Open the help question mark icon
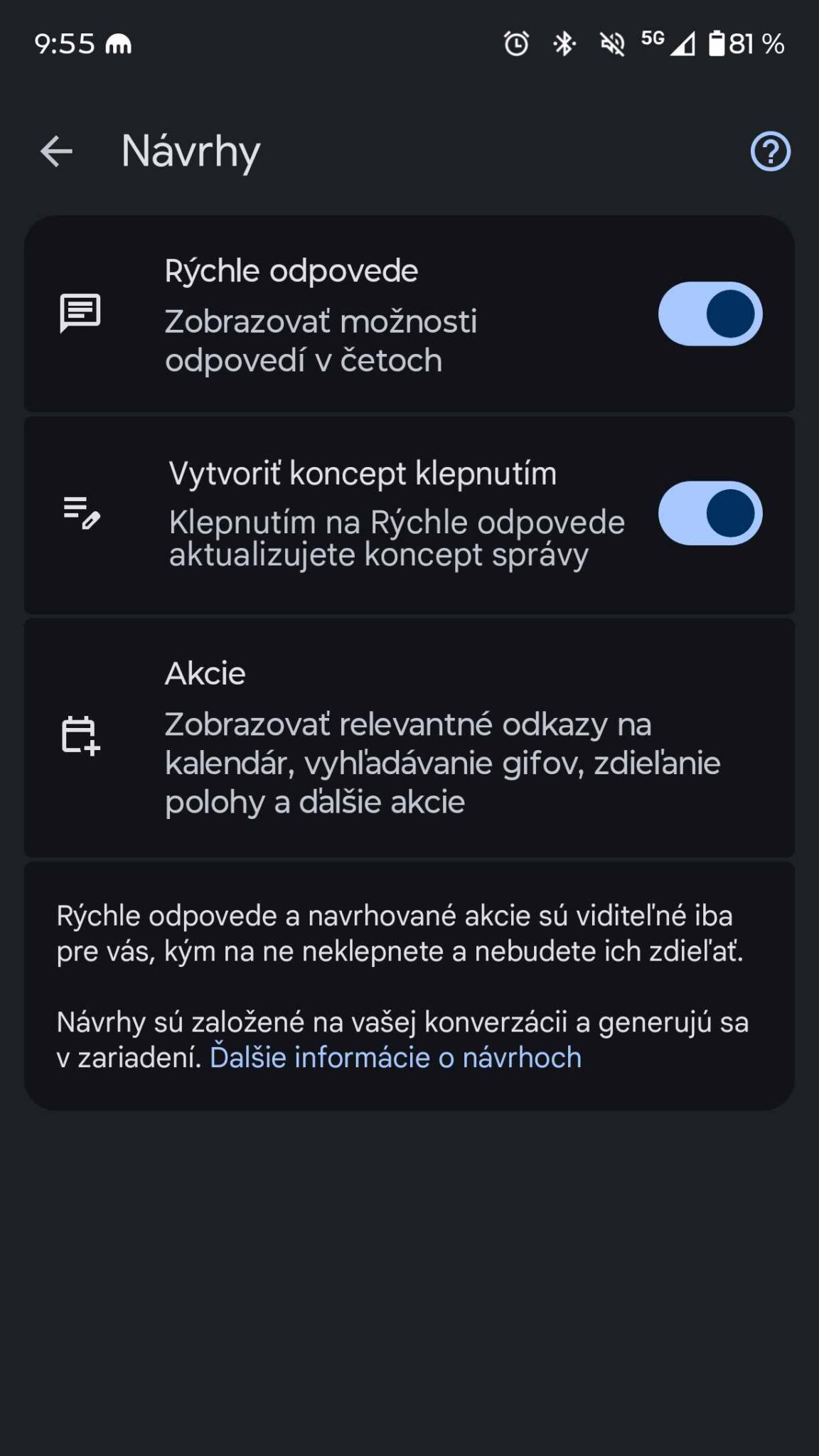819x1456 pixels. pos(770,151)
